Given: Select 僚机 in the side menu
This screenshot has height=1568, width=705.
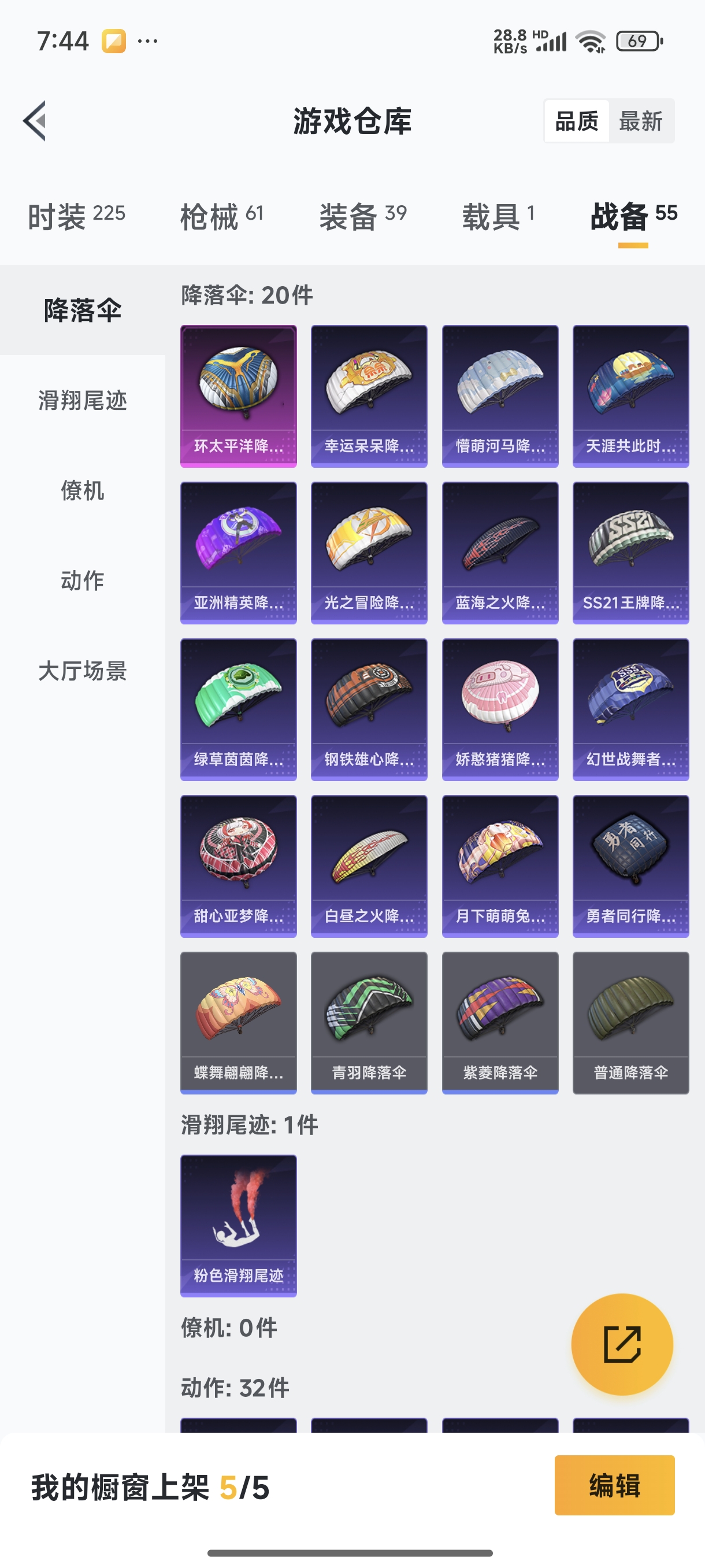Looking at the screenshot, I should [83, 491].
